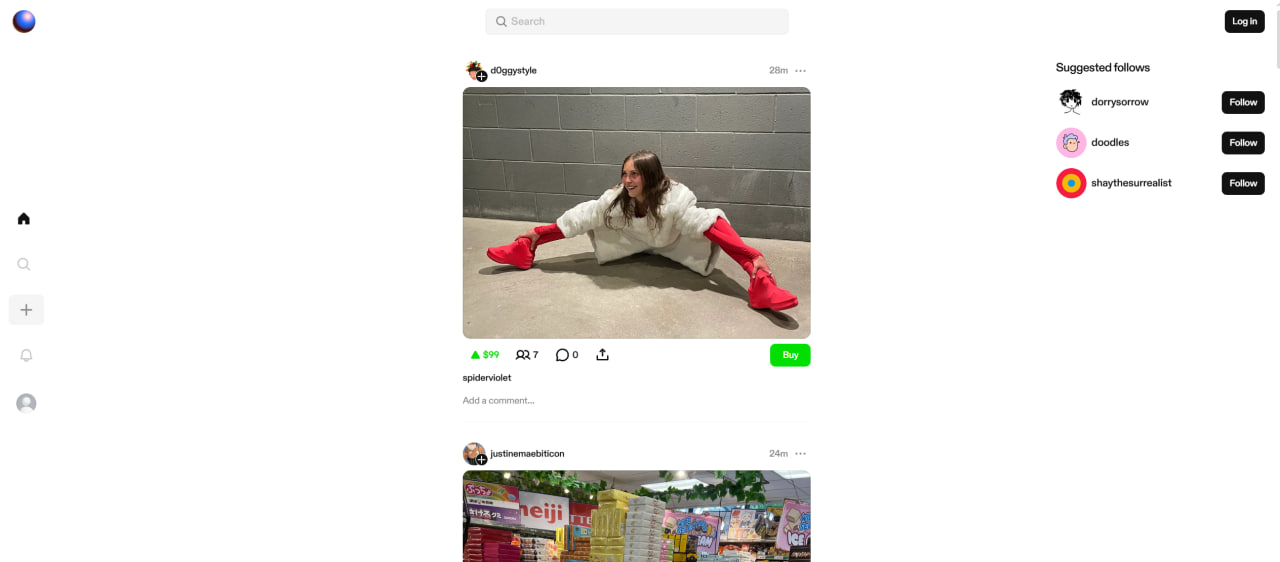Buy the spiderviolet post

(790, 355)
